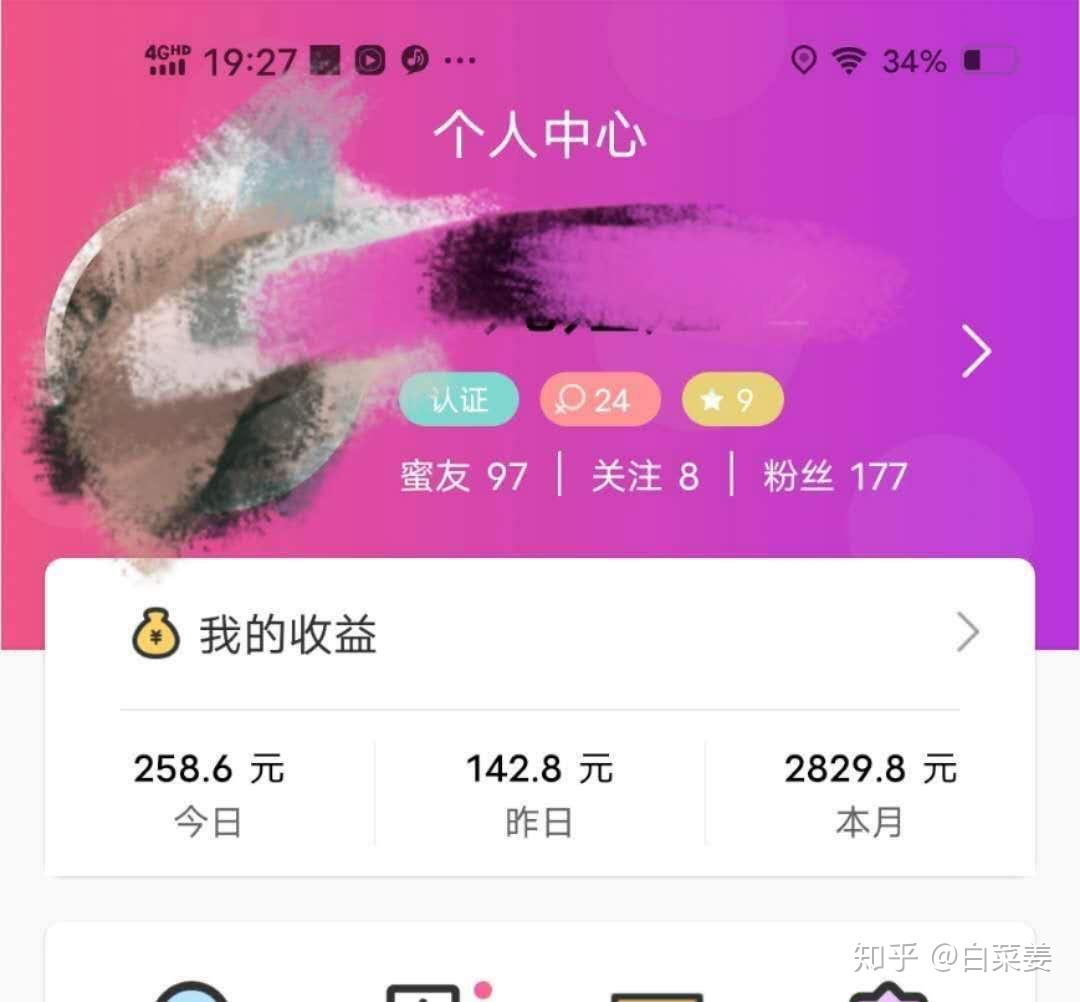Open the 关注 8 following list
1080x1002 pixels.
[645, 476]
